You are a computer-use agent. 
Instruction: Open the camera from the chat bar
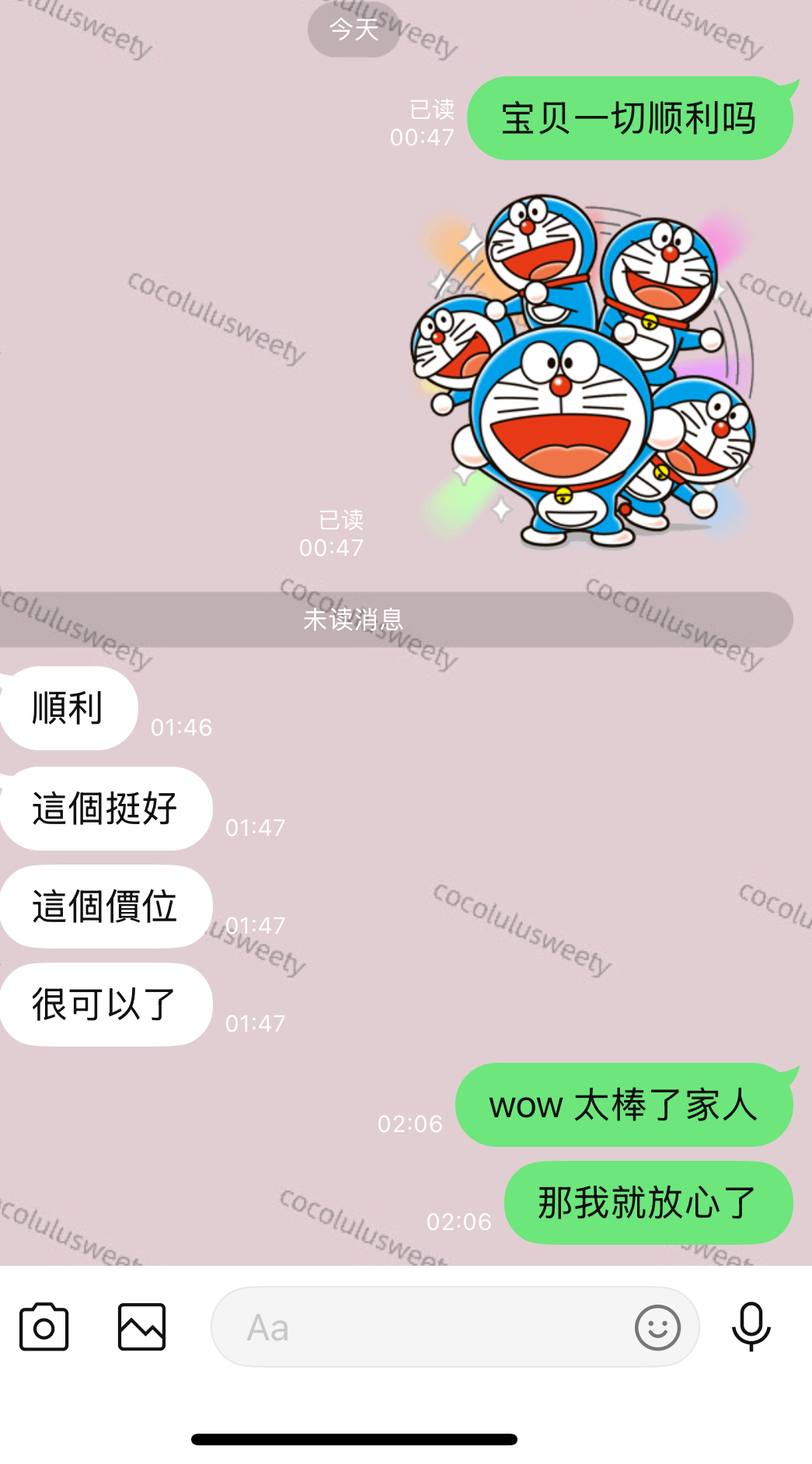[44, 1327]
